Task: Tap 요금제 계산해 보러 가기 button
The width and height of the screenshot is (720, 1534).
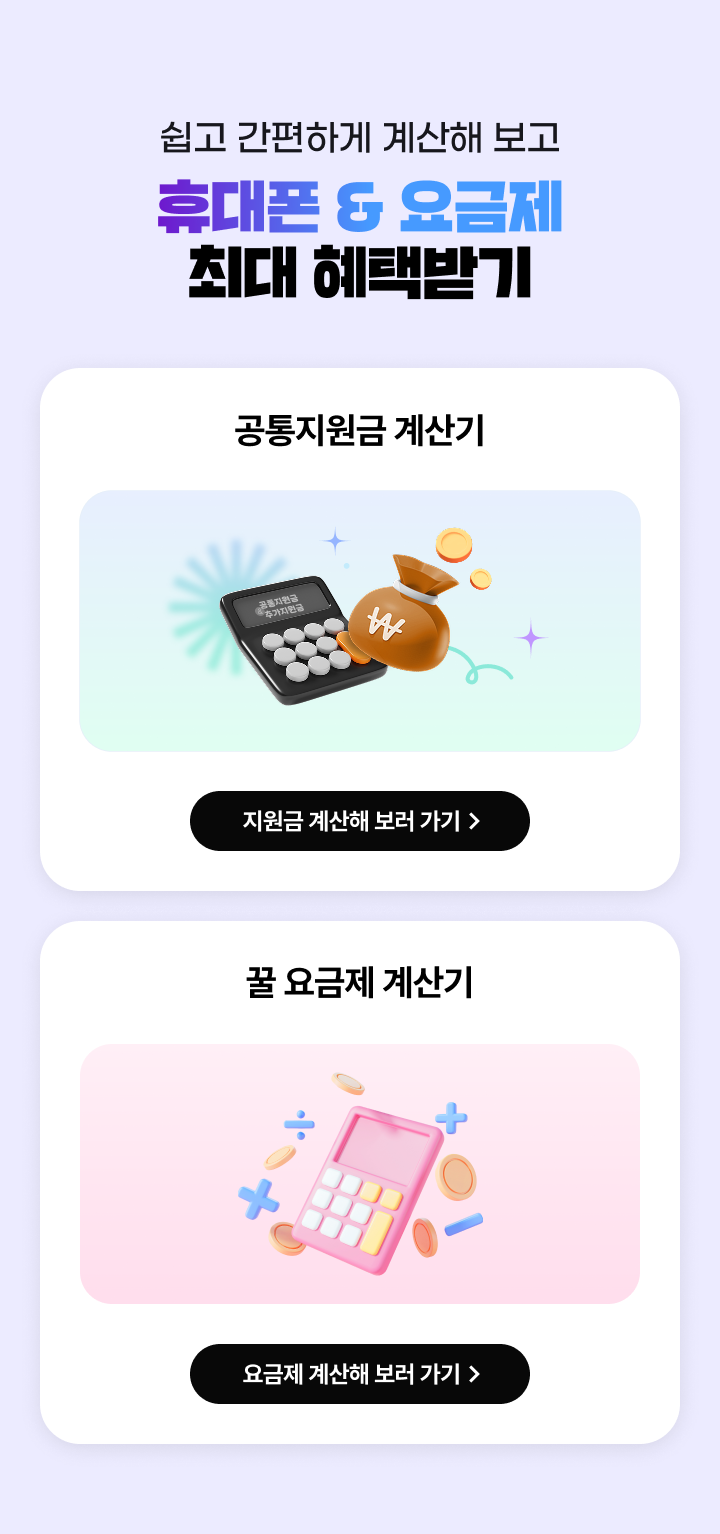Action: pos(360,1374)
